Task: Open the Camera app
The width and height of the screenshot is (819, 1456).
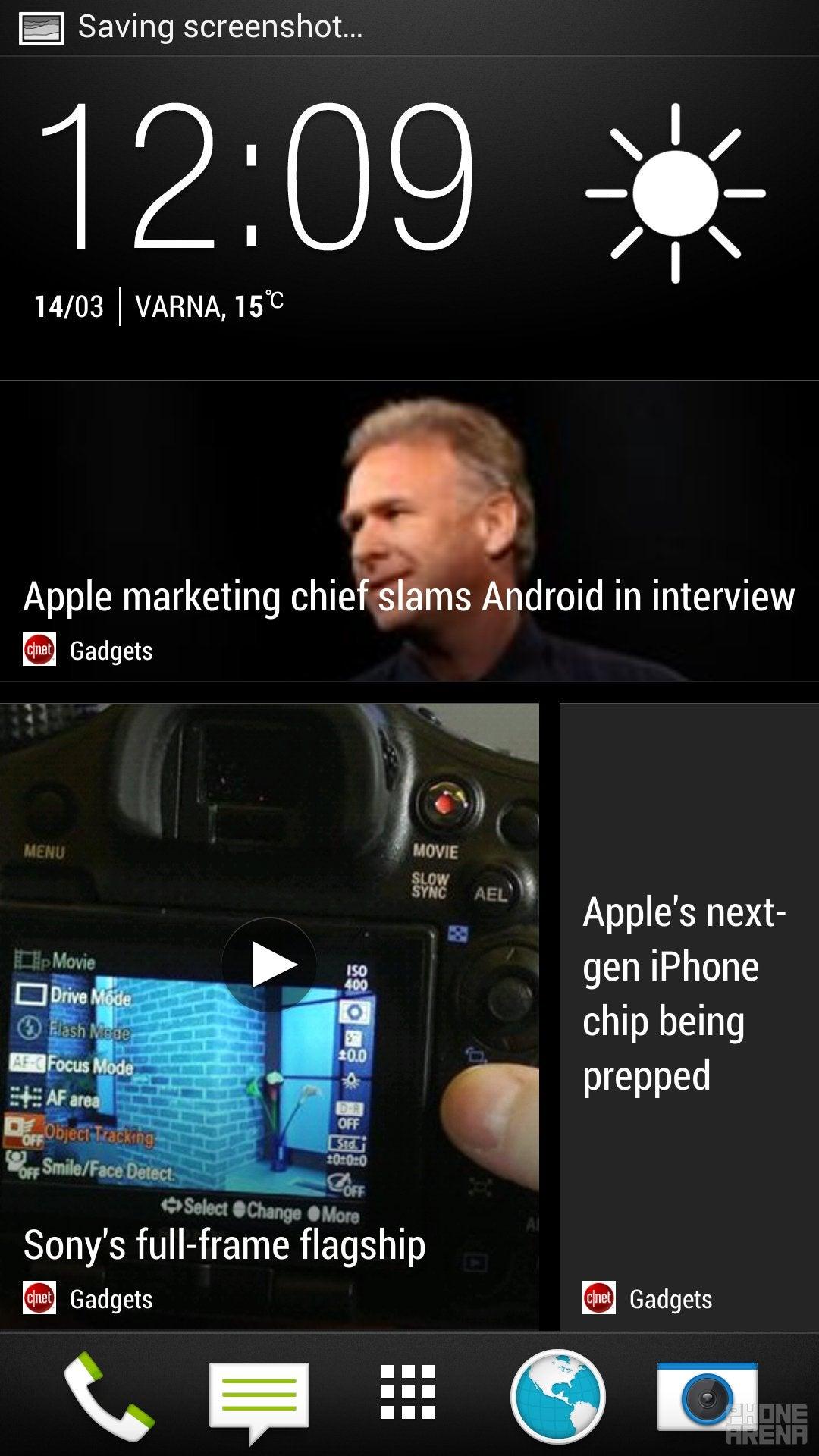Action: (707, 1397)
